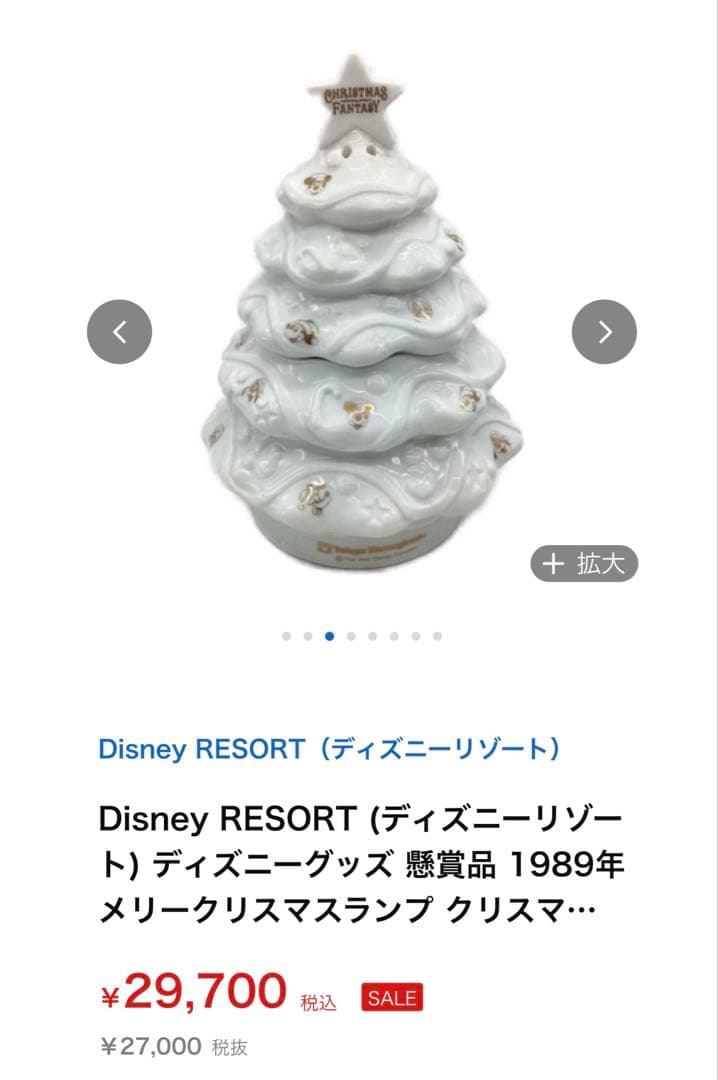The image size is (718, 1080).
Task: Show the previous product photo
Action: (x=120, y=332)
